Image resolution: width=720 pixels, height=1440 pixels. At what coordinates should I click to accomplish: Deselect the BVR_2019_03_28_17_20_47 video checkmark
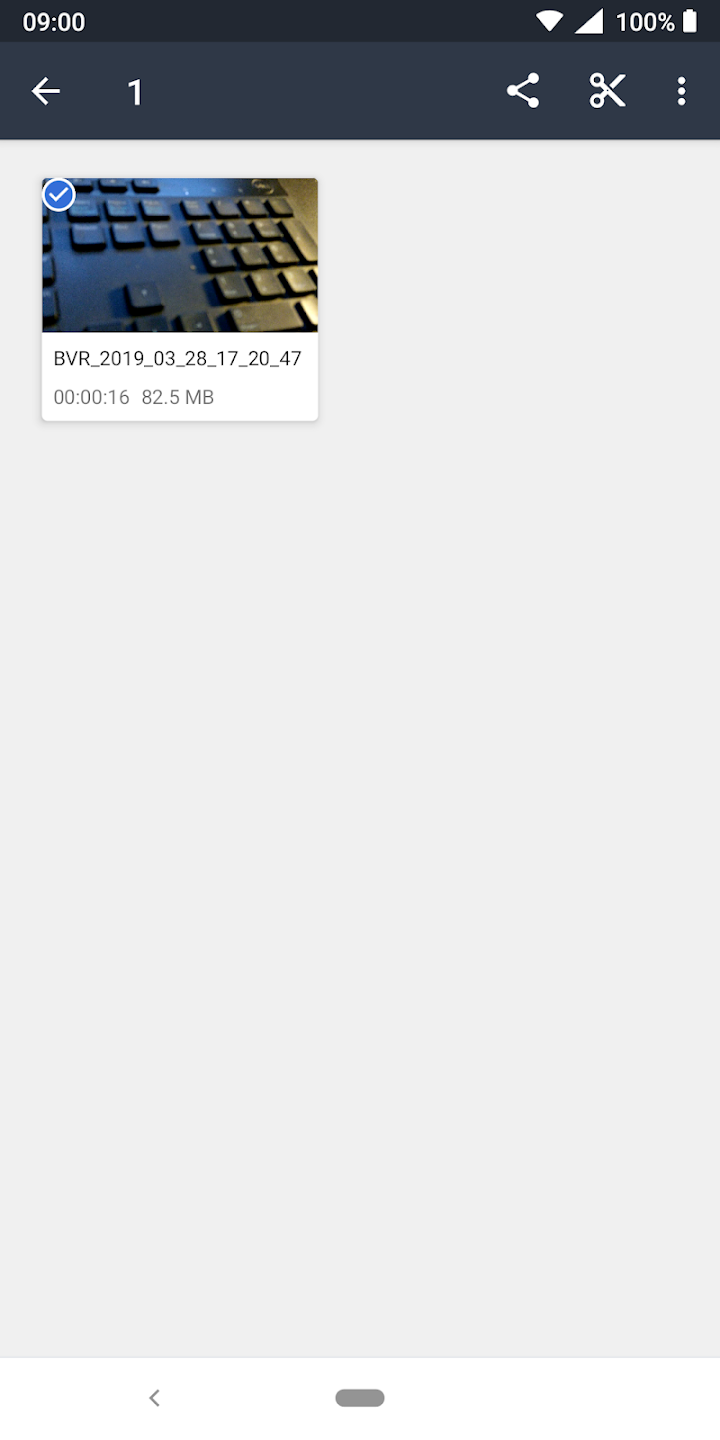[60, 195]
